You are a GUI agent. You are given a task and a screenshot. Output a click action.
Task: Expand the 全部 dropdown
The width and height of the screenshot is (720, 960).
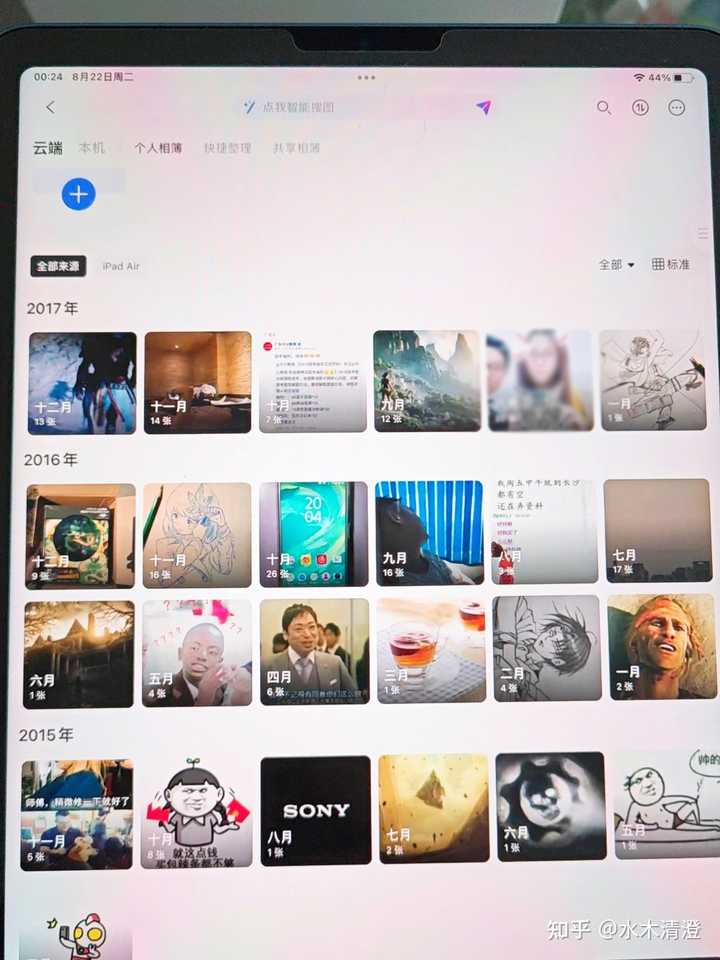(616, 264)
